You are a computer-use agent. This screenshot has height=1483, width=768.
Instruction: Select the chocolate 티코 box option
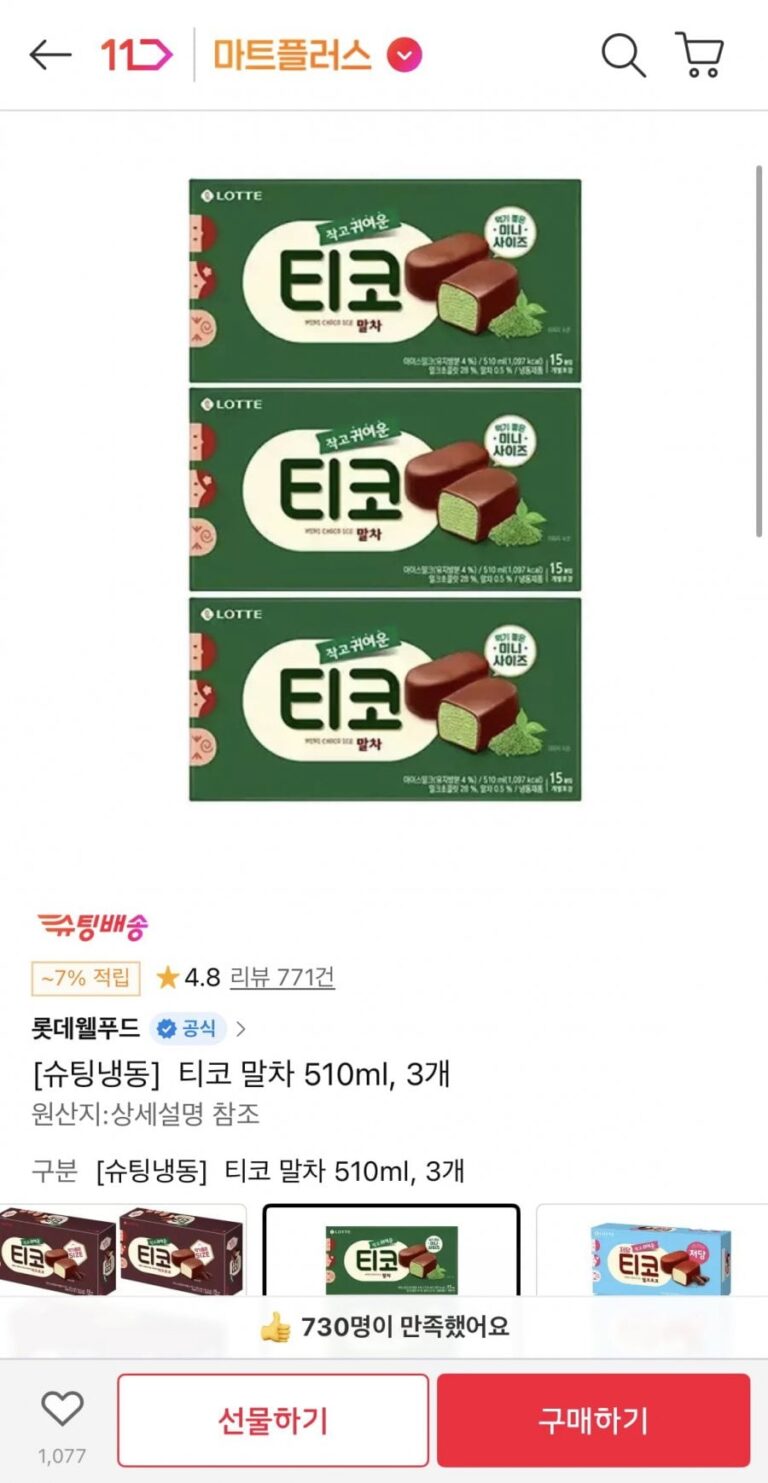coord(122,1252)
